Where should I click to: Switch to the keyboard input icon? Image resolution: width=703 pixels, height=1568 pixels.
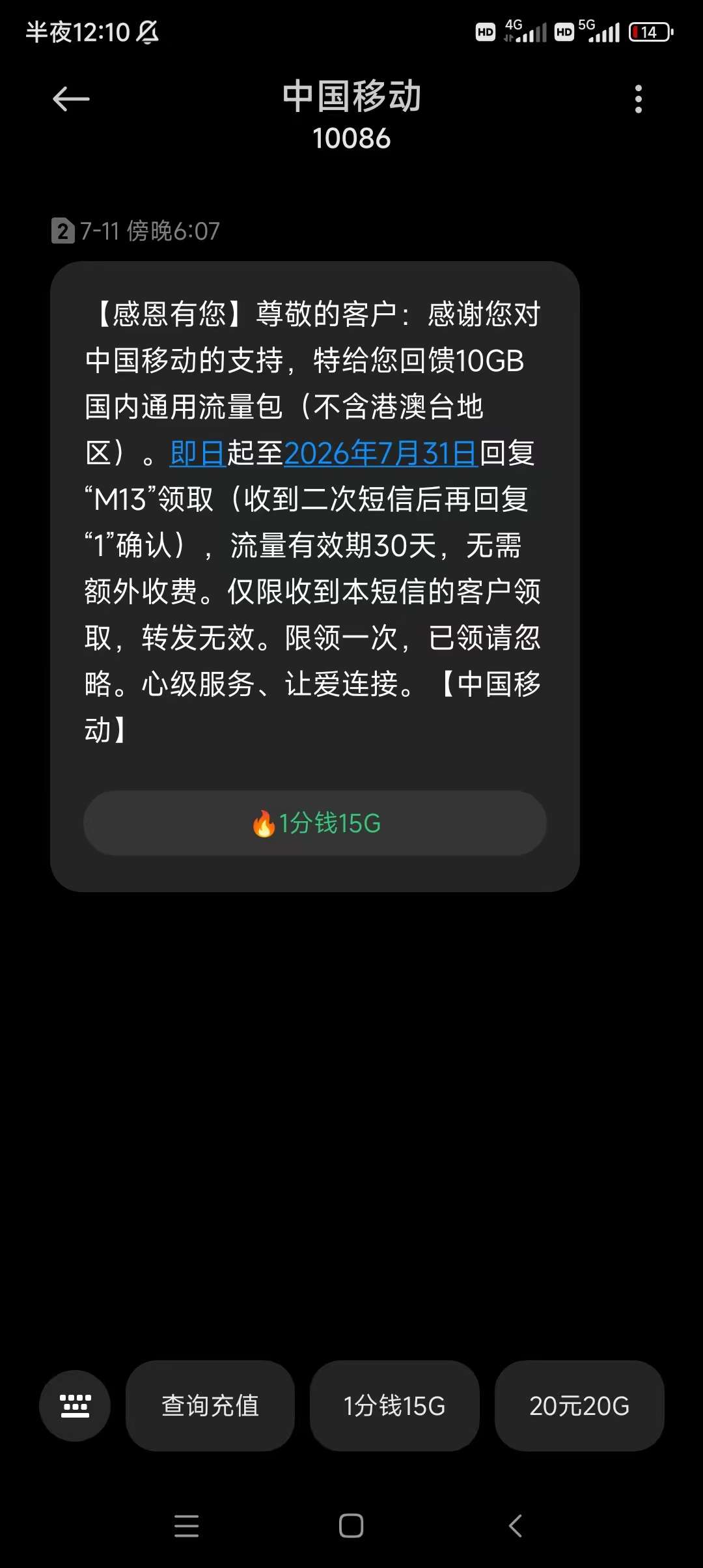click(x=75, y=1406)
